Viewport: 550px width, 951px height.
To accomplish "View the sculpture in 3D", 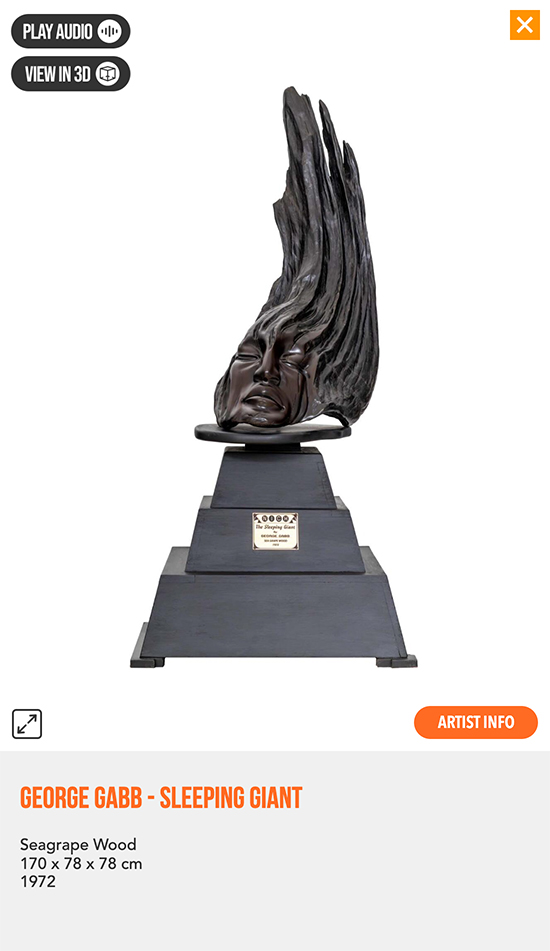I will pos(70,74).
